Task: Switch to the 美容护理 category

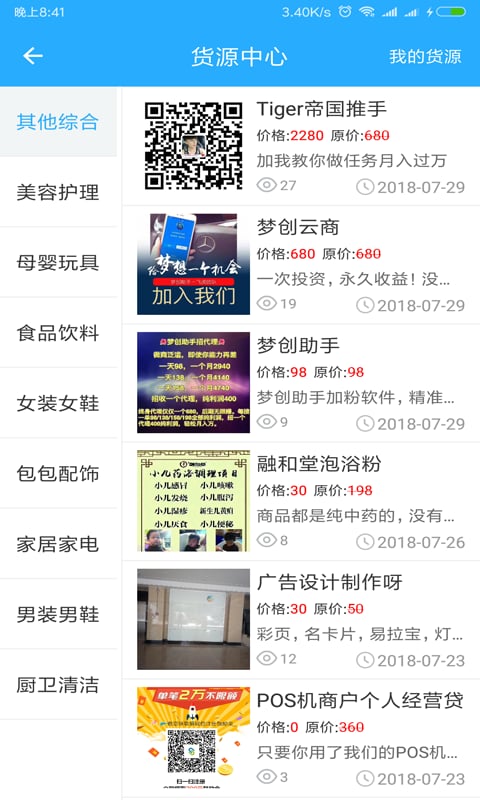Action: [58, 192]
